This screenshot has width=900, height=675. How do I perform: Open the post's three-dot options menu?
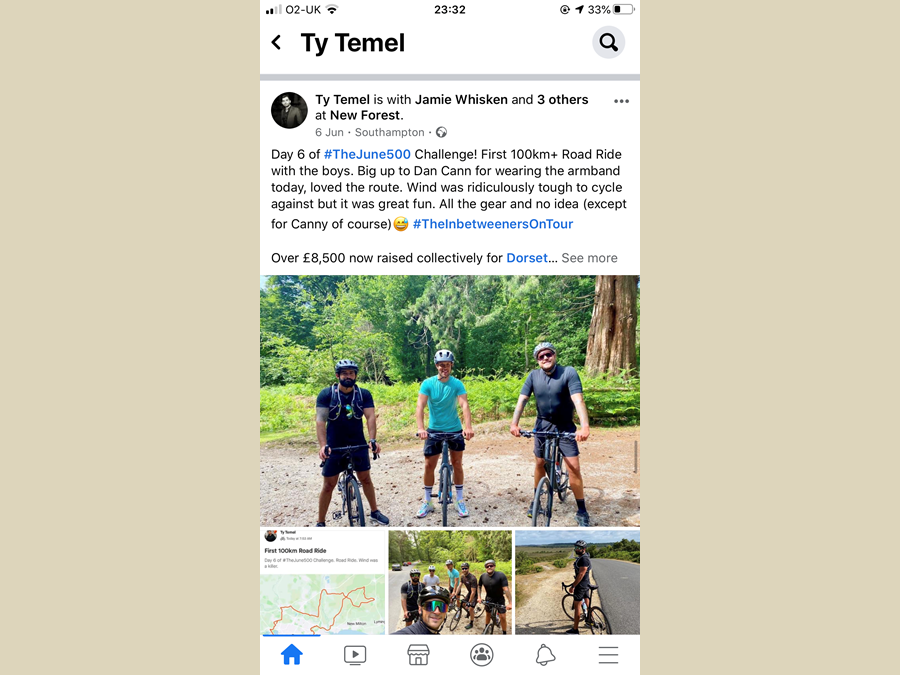(621, 101)
